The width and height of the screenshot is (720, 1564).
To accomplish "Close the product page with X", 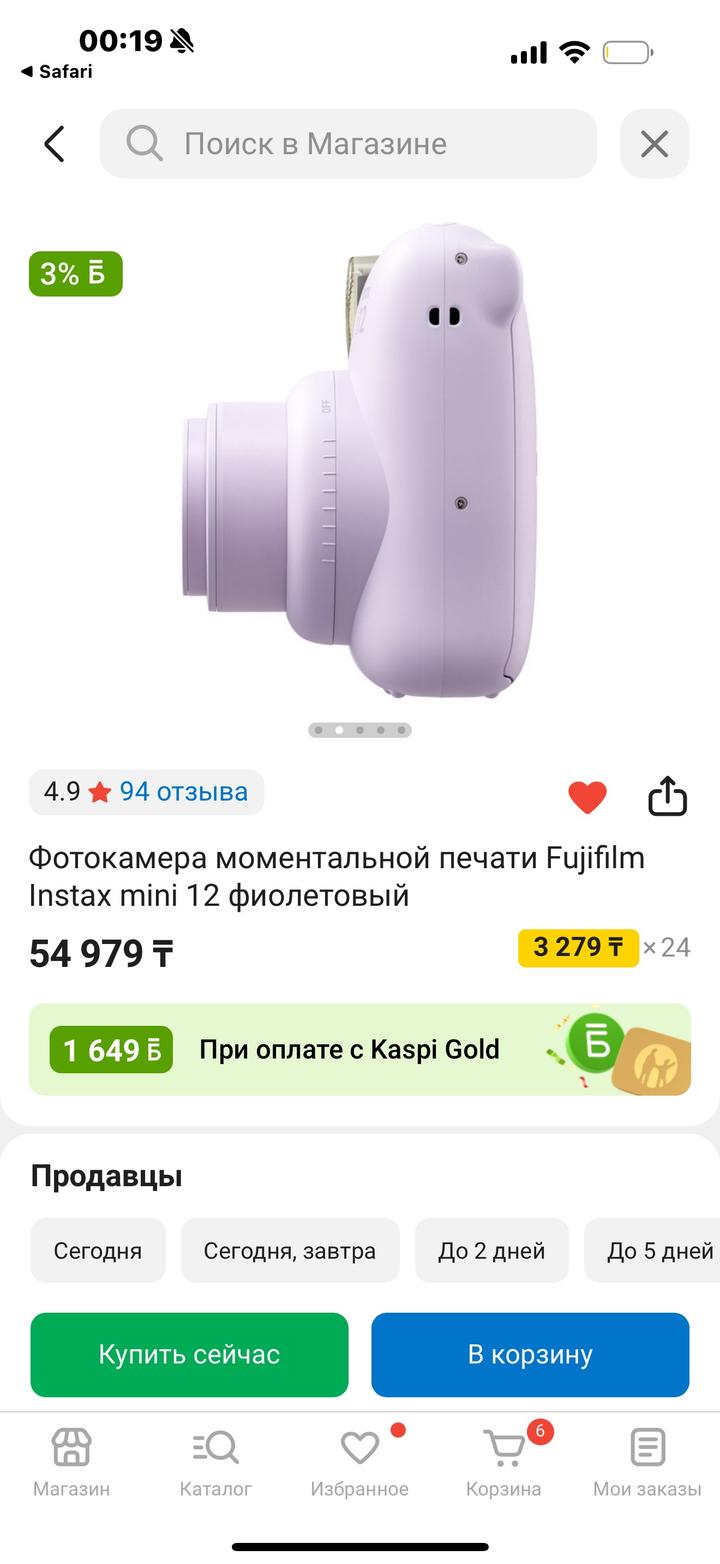I will (654, 144).
